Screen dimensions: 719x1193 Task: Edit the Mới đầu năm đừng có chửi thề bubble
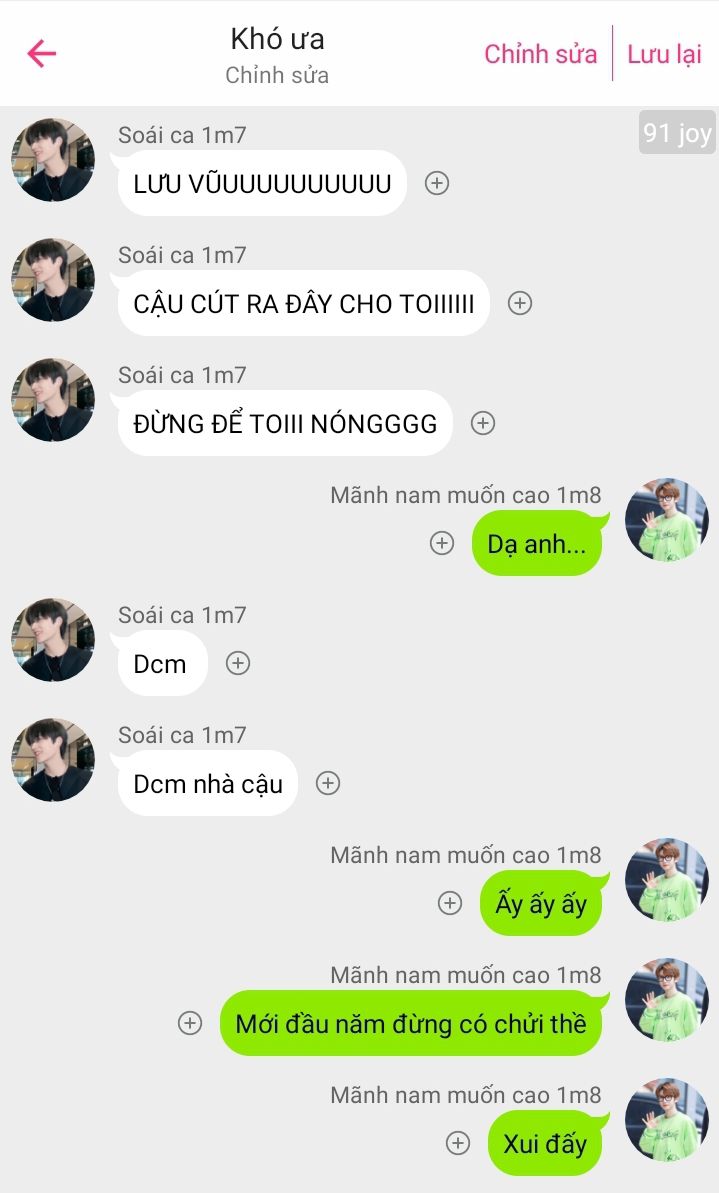[x=411, y=1023]
